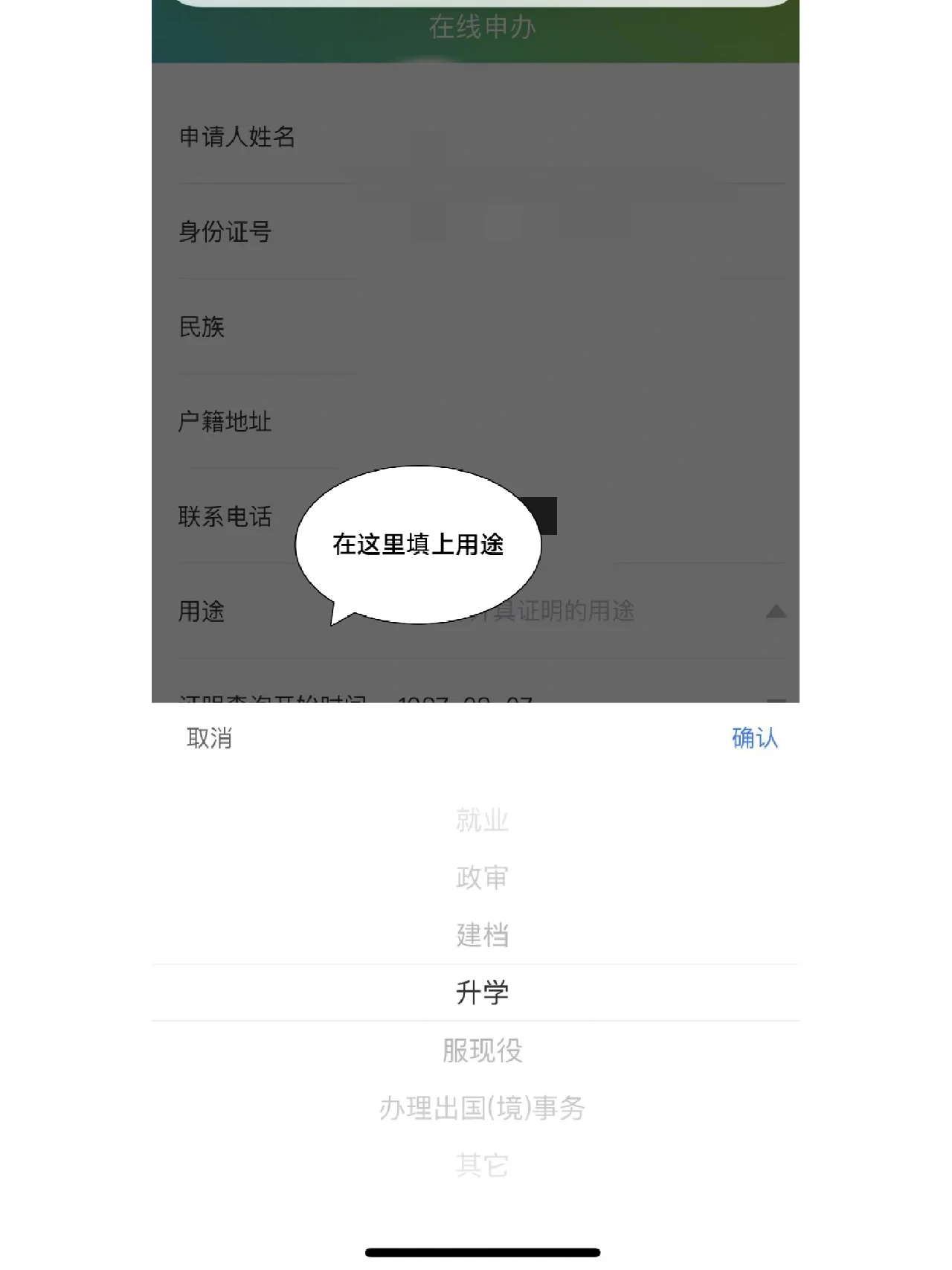The height and width of the screenshot is (1270, 952).
Task: Select 就业 in the purpose picker
Action: tap(482, 821)
